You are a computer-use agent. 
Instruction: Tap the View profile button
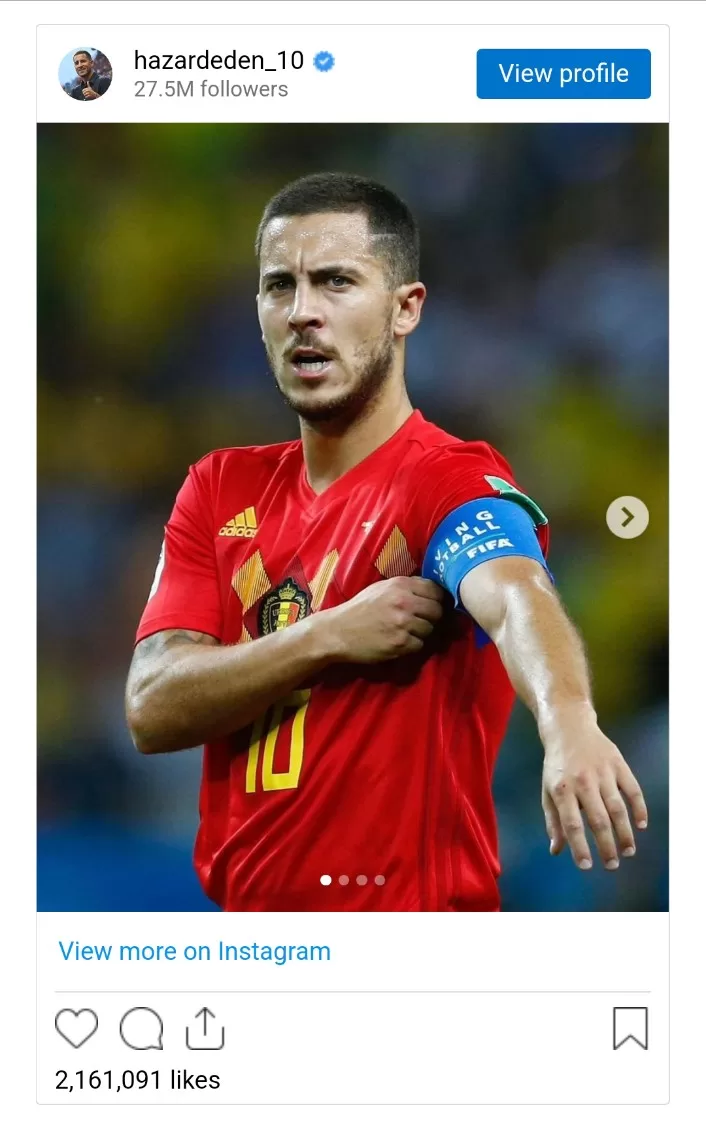click(563, 74)
